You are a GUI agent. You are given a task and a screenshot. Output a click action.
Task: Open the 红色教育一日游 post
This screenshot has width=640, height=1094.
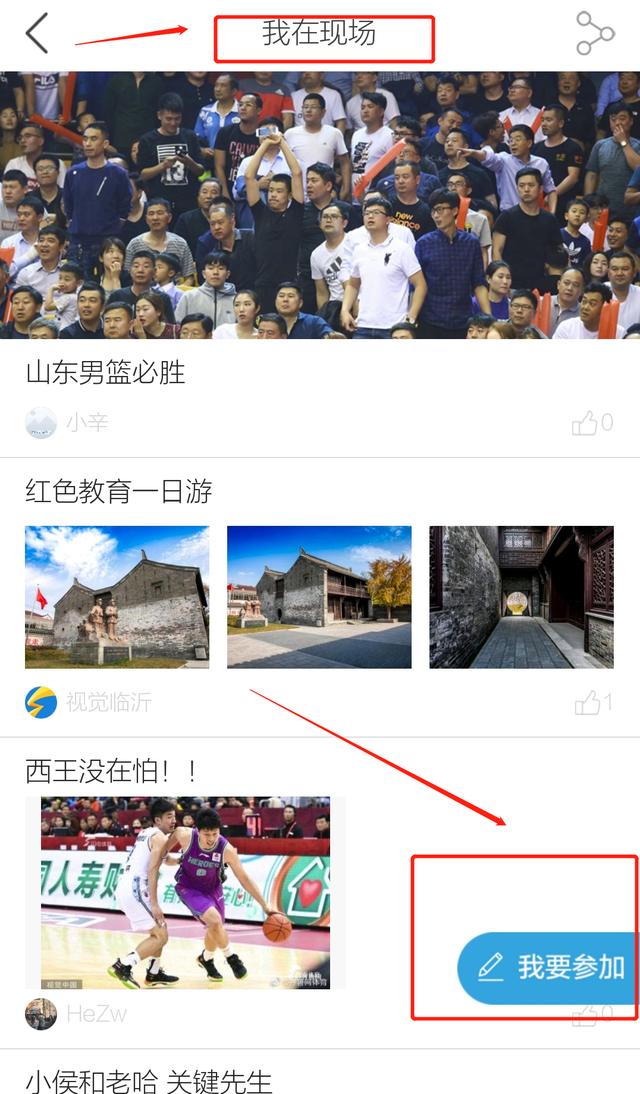119,491
